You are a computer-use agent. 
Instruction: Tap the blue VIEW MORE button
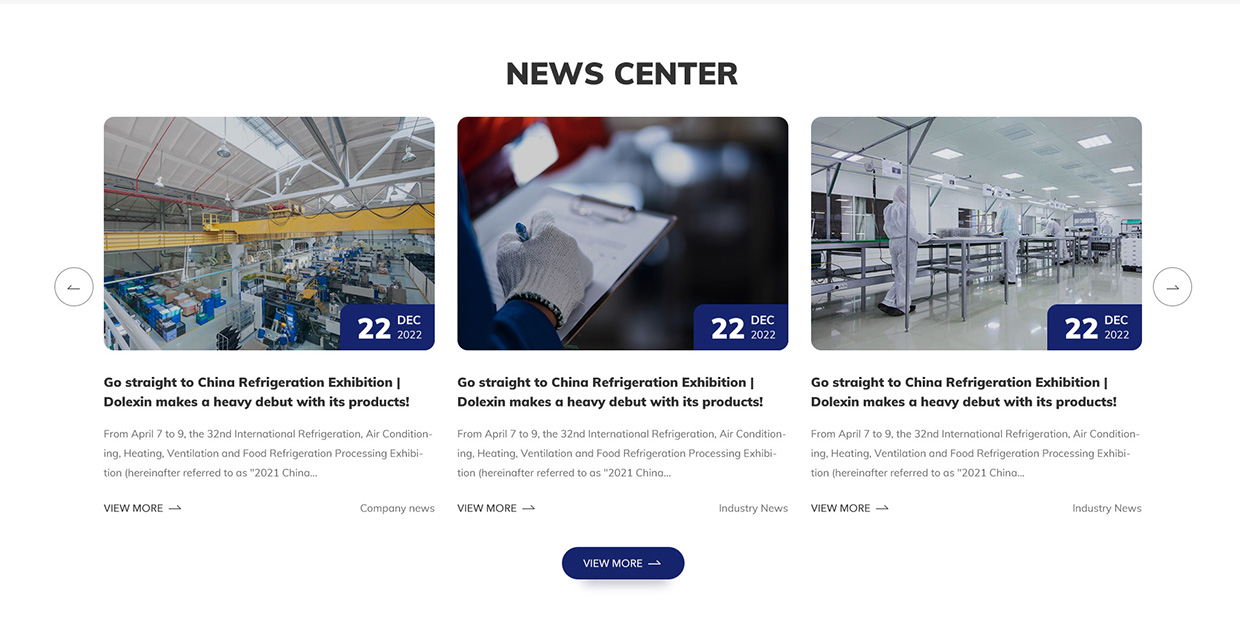tap(622, 563)
